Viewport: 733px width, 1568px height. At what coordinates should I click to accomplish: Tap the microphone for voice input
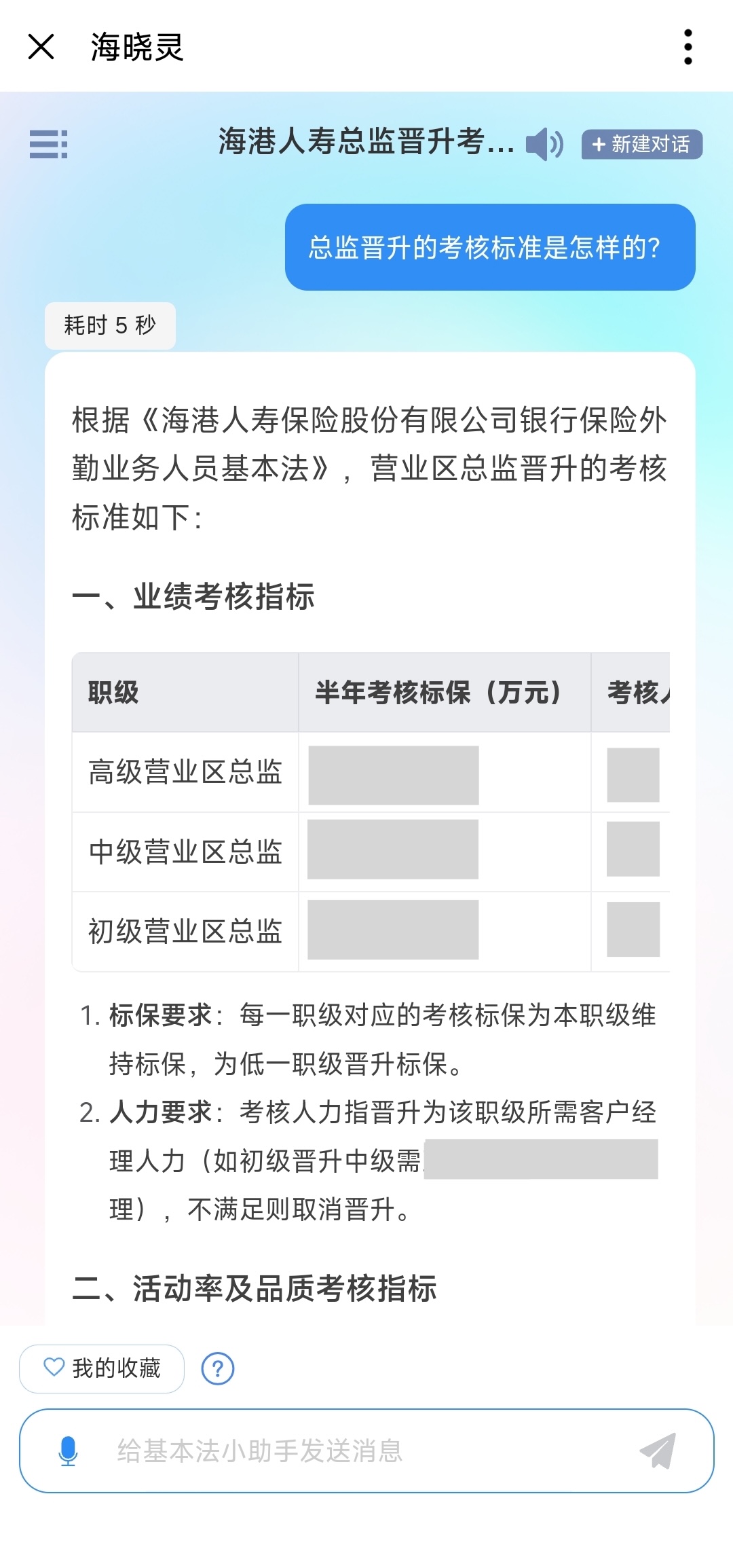(x=68, y=1451)
